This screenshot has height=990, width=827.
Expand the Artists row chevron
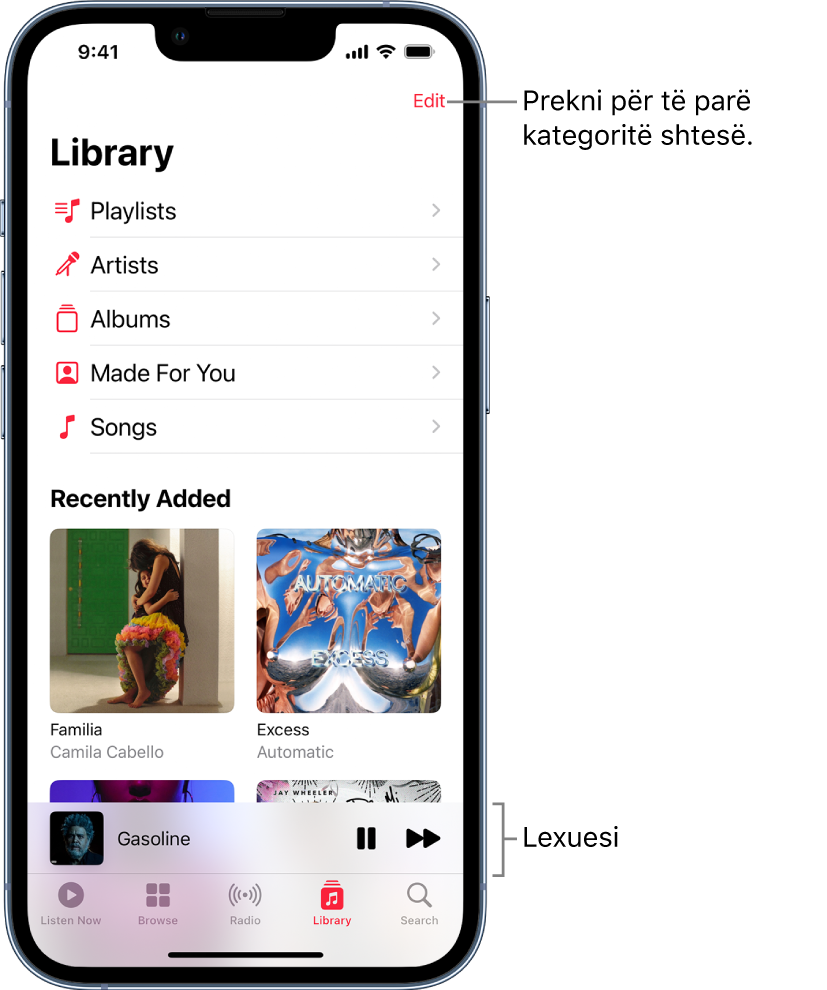tap(434, 264)
